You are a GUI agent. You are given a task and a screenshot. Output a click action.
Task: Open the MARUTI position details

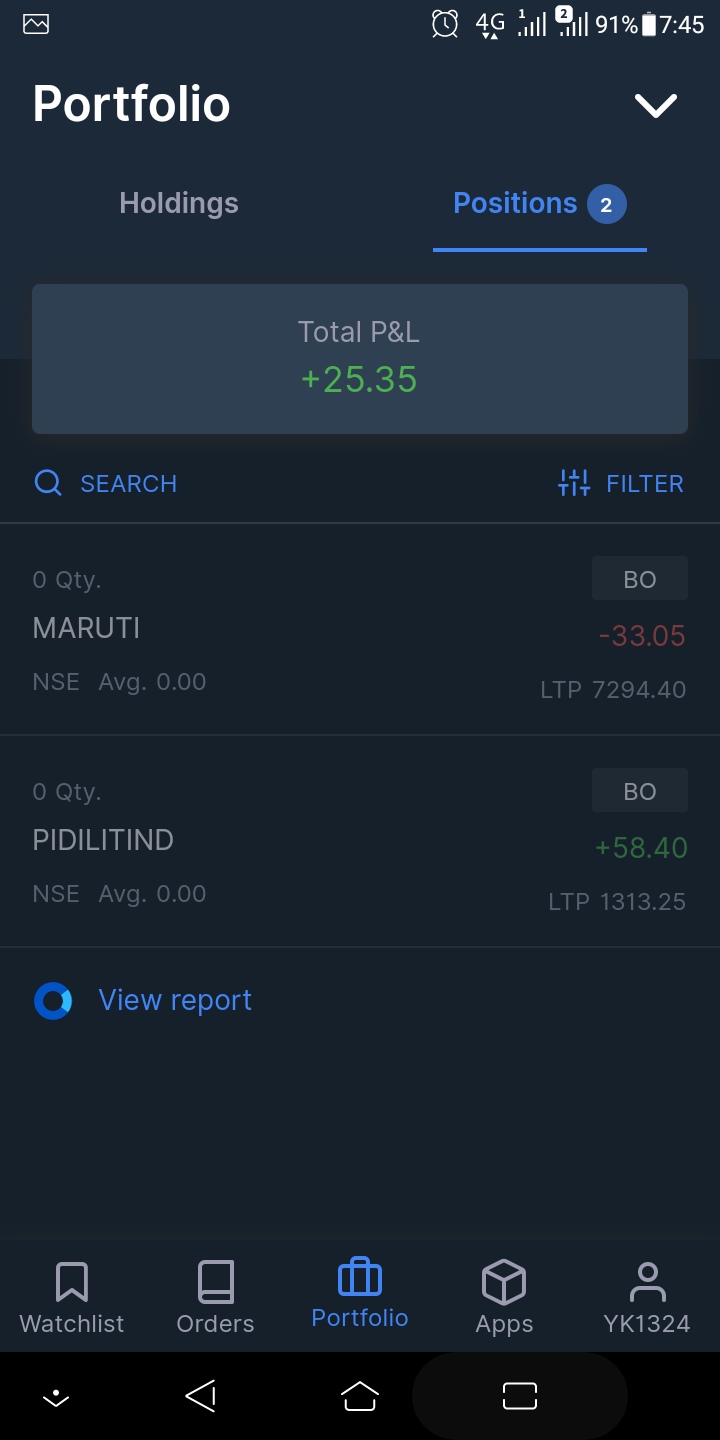coord(360,630)
